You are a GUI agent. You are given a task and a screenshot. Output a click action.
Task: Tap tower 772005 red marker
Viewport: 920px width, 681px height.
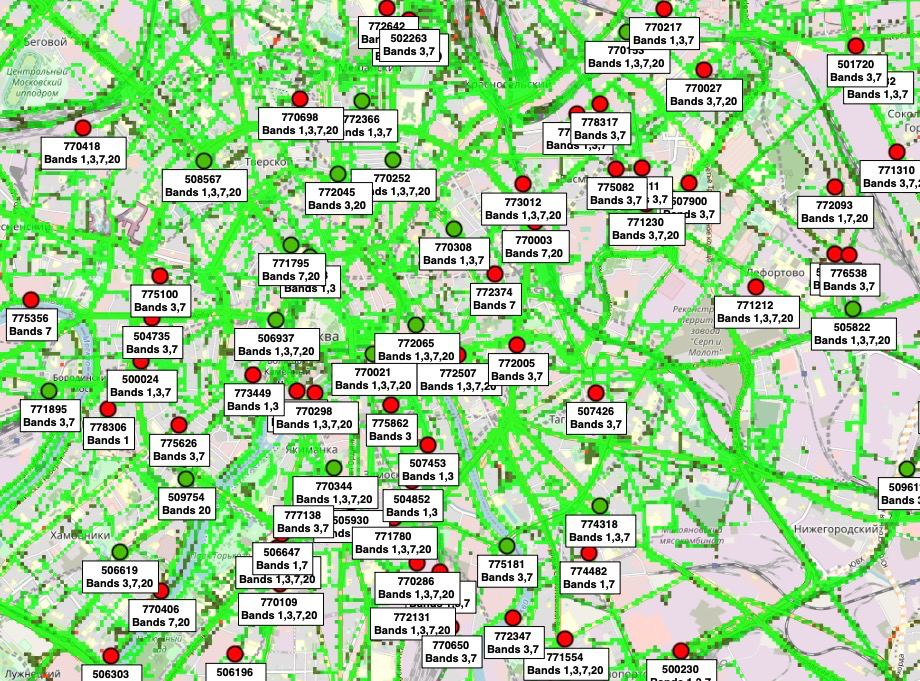coord(516,345)
